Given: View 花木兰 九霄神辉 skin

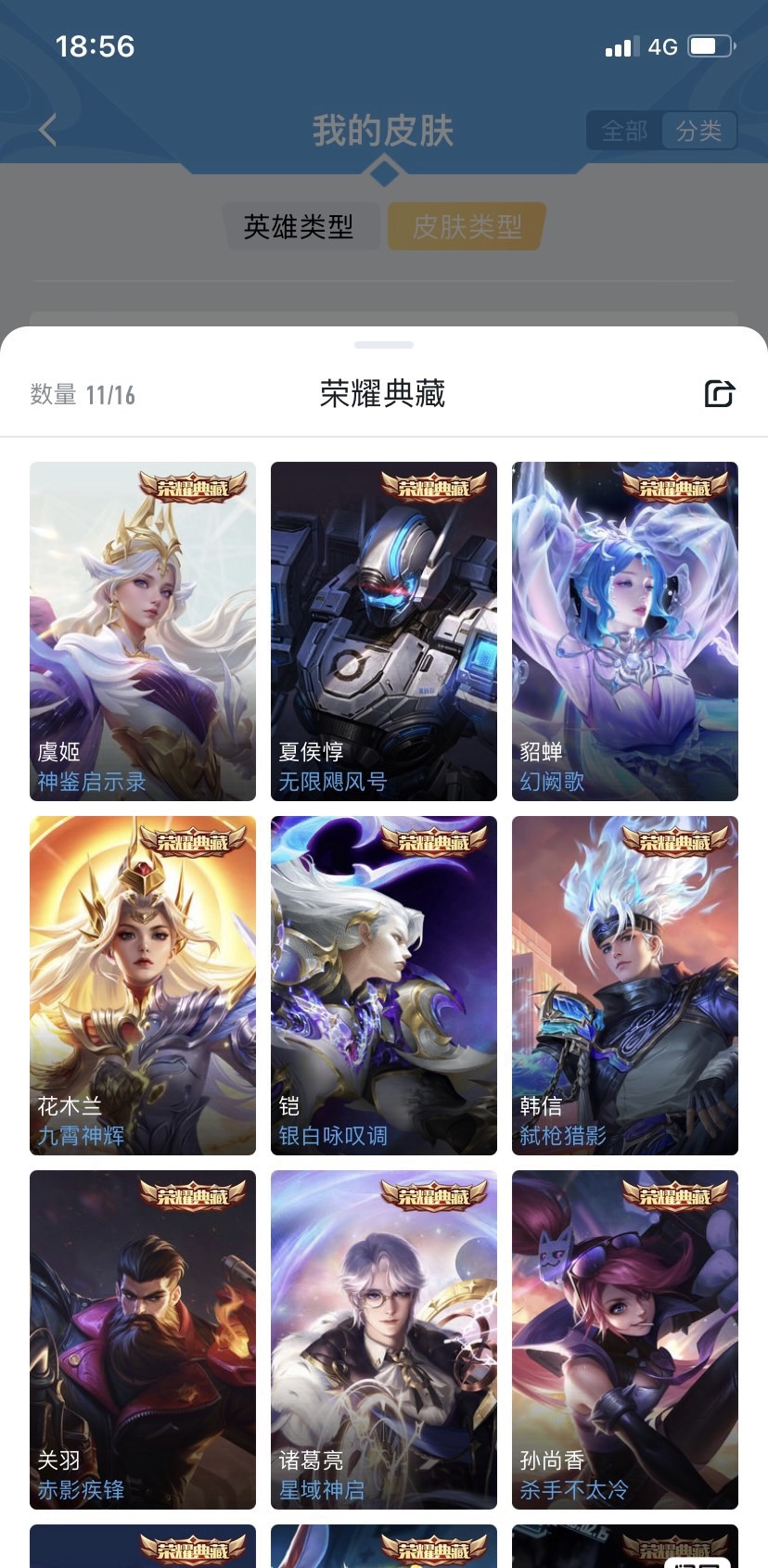Looking at the screenshot, I should [x=143, y=985].
